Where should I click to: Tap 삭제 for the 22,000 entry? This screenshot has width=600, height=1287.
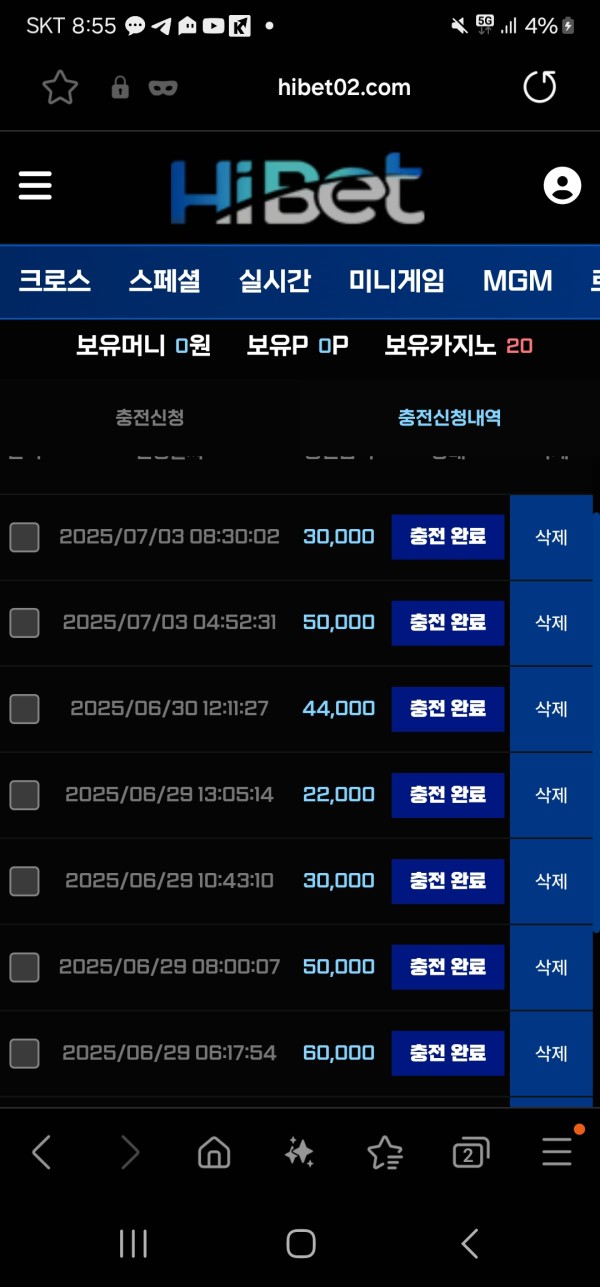(551, 795)
